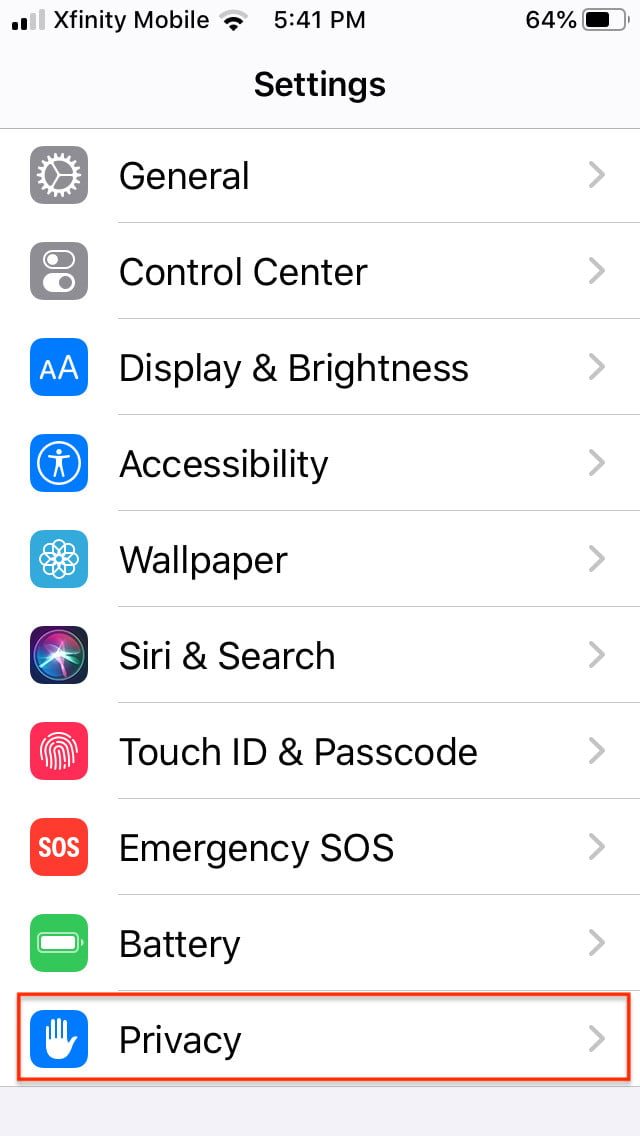The width and height of the screenshot is (640, 1136).
Task: Open General settings
Action: 320,176
